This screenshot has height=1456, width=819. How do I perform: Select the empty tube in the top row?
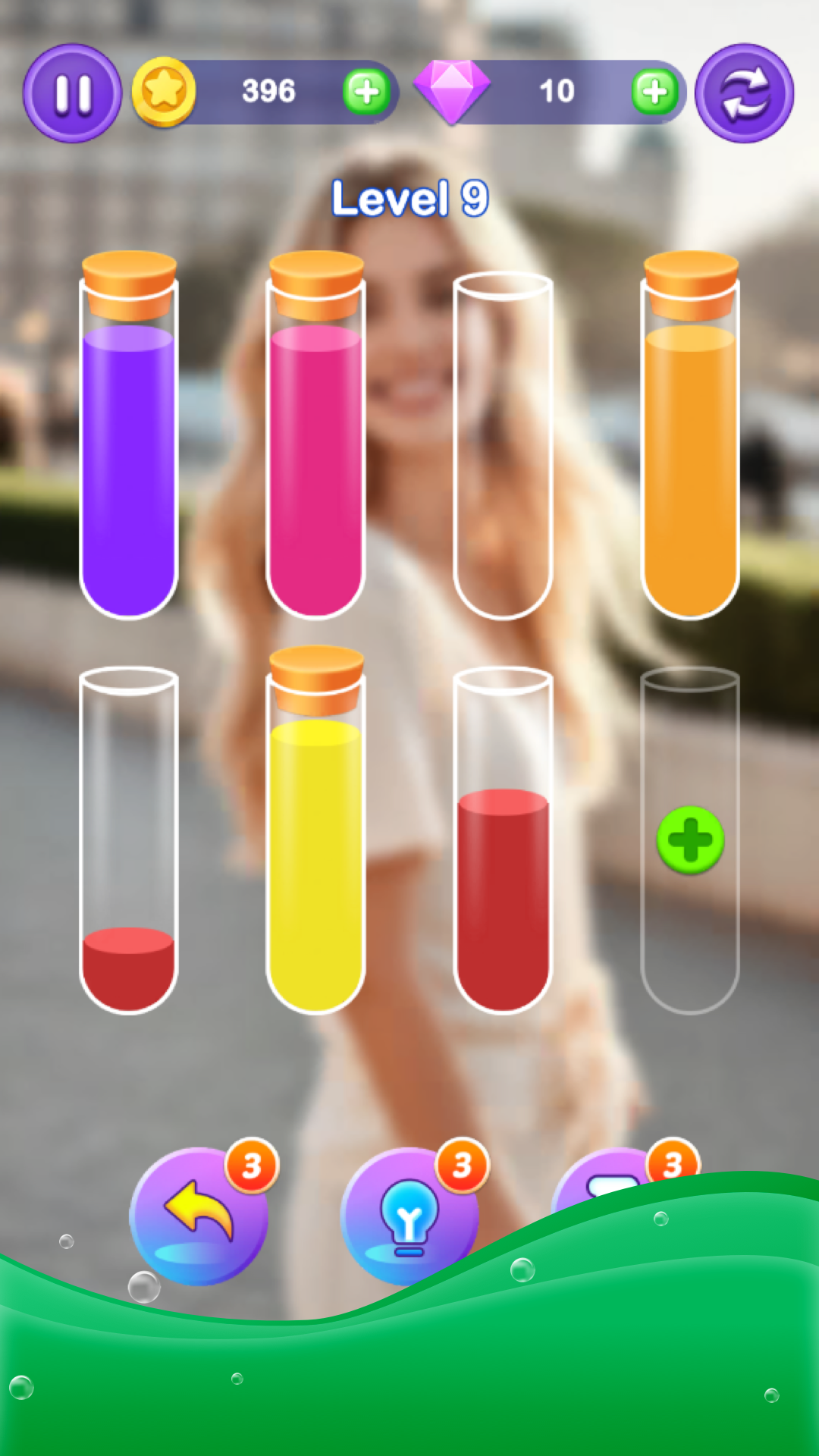503,447
